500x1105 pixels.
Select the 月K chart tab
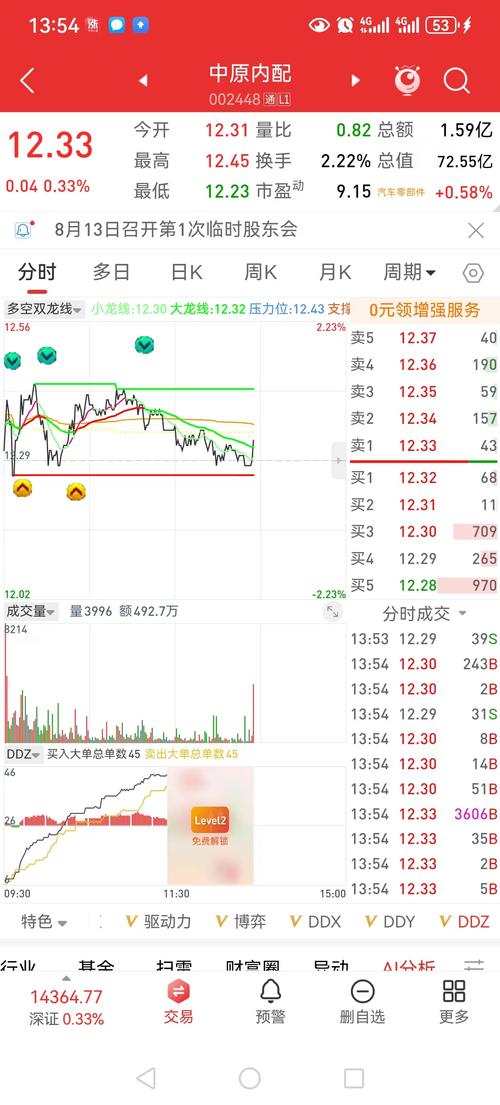pos(335,272)
